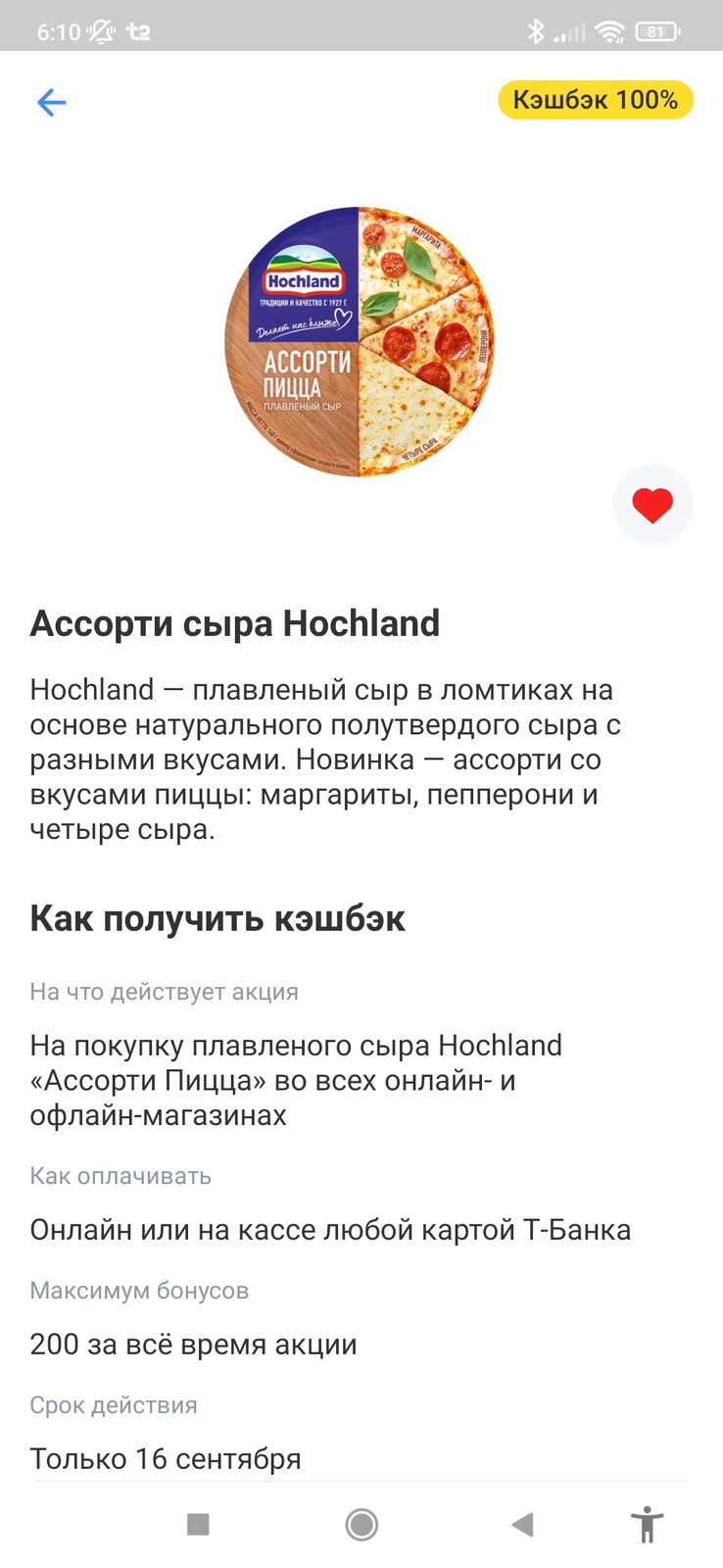723x1568 pixels.
Task: Tap the system home button
Action: pos(361,1525)
